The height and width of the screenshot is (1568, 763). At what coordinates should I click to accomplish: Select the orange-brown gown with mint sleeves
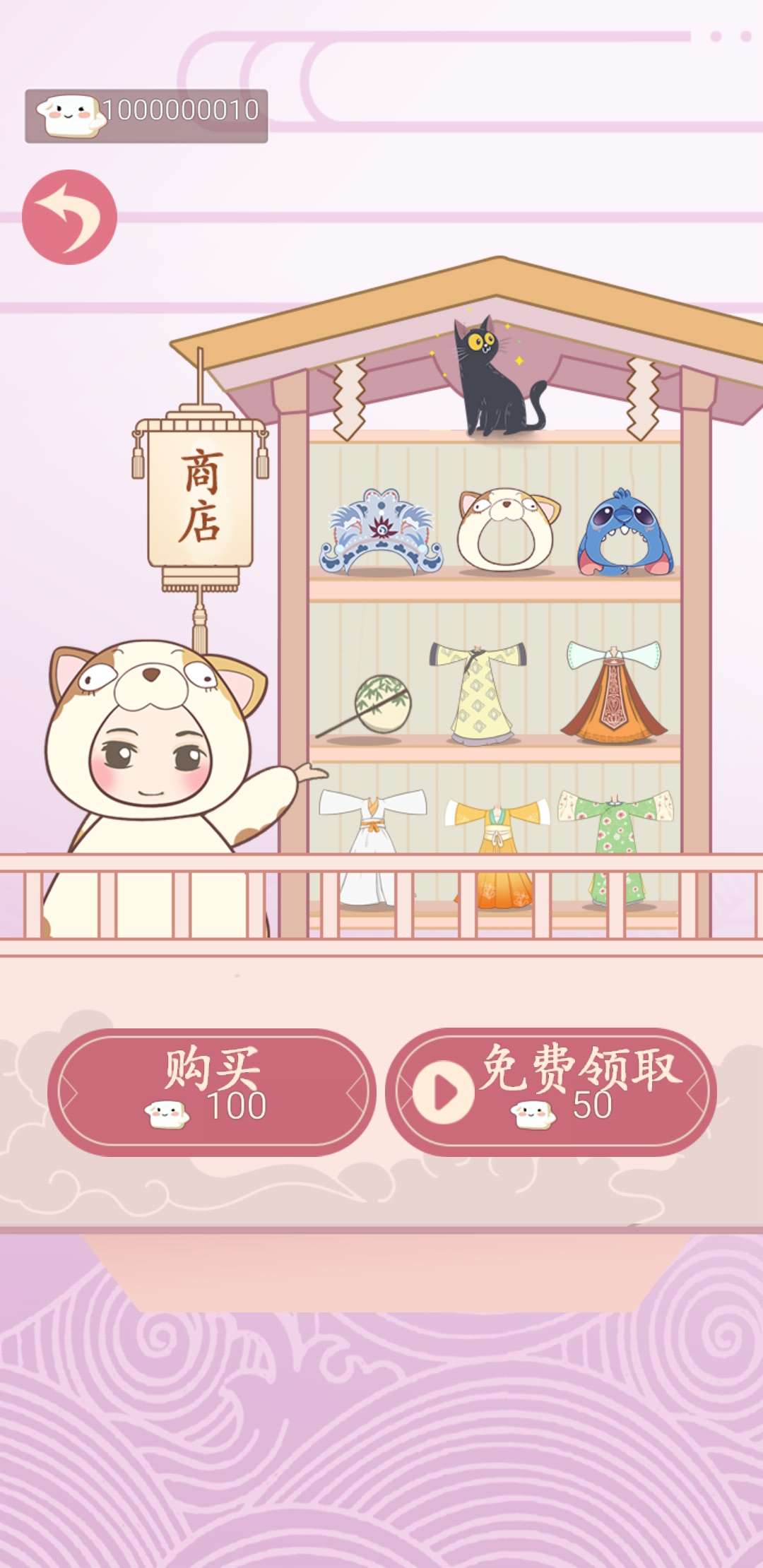tap(613, 692)
